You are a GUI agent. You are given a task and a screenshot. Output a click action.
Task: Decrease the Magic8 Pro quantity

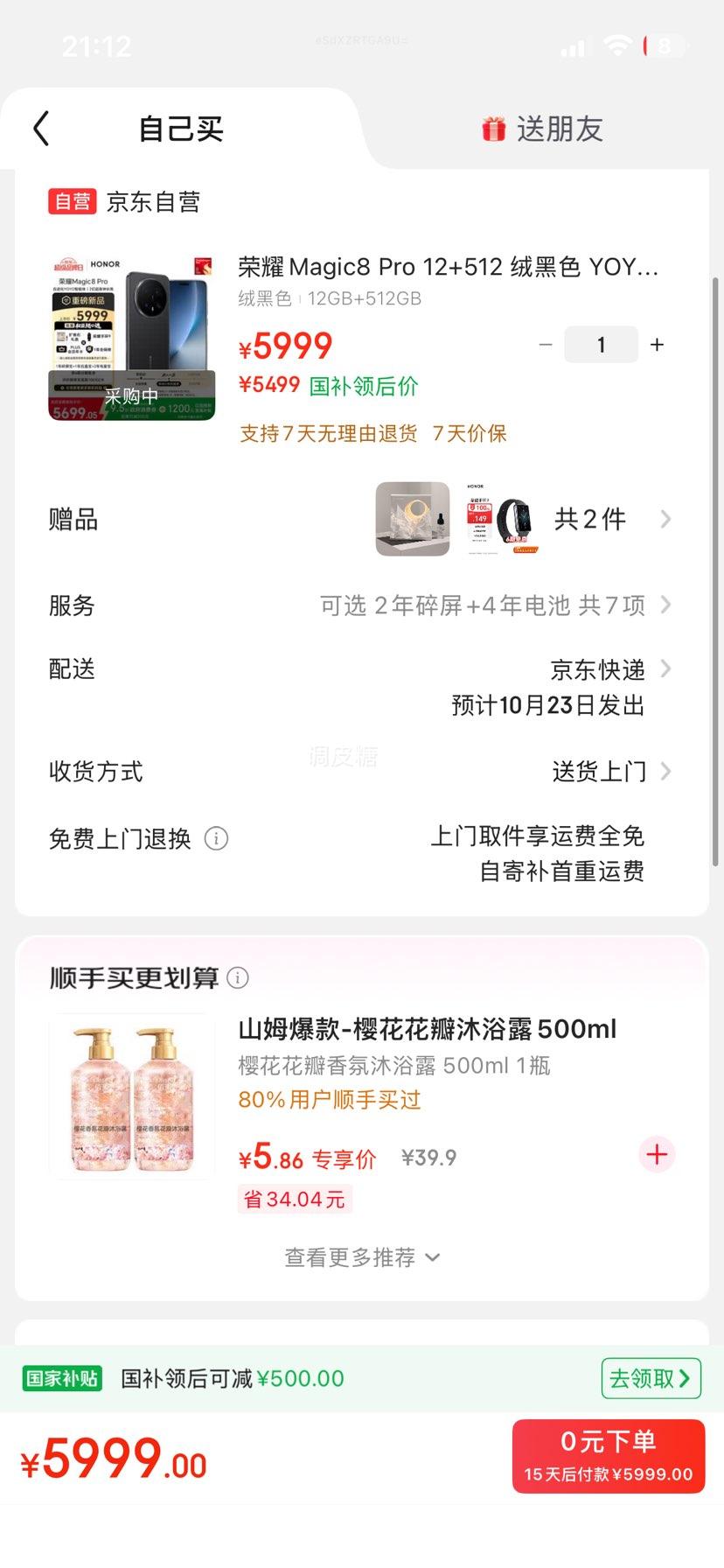click(x=546, y=345)
